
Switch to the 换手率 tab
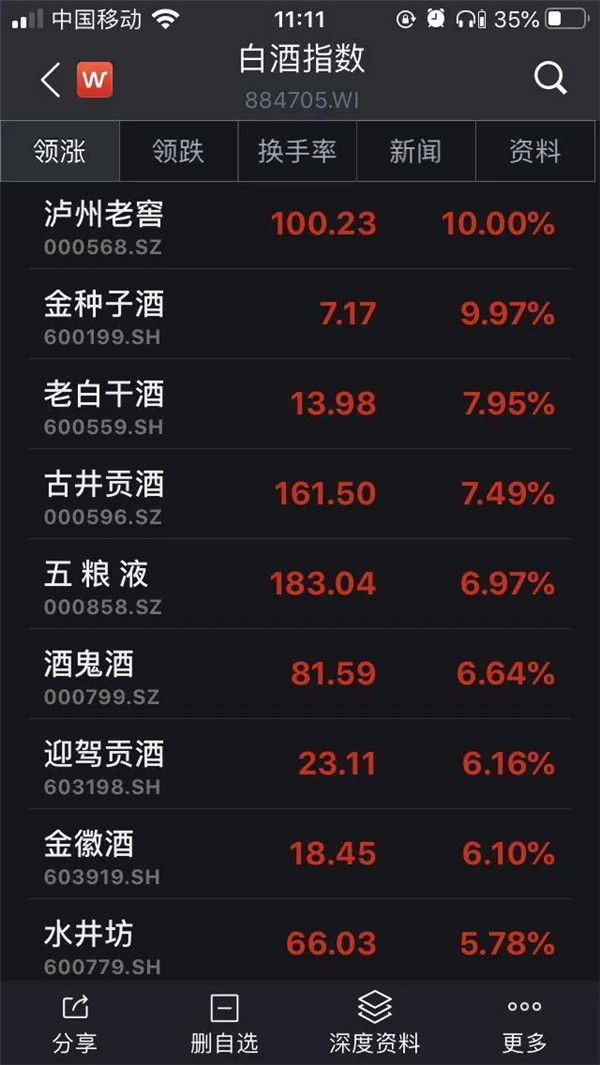297,152
